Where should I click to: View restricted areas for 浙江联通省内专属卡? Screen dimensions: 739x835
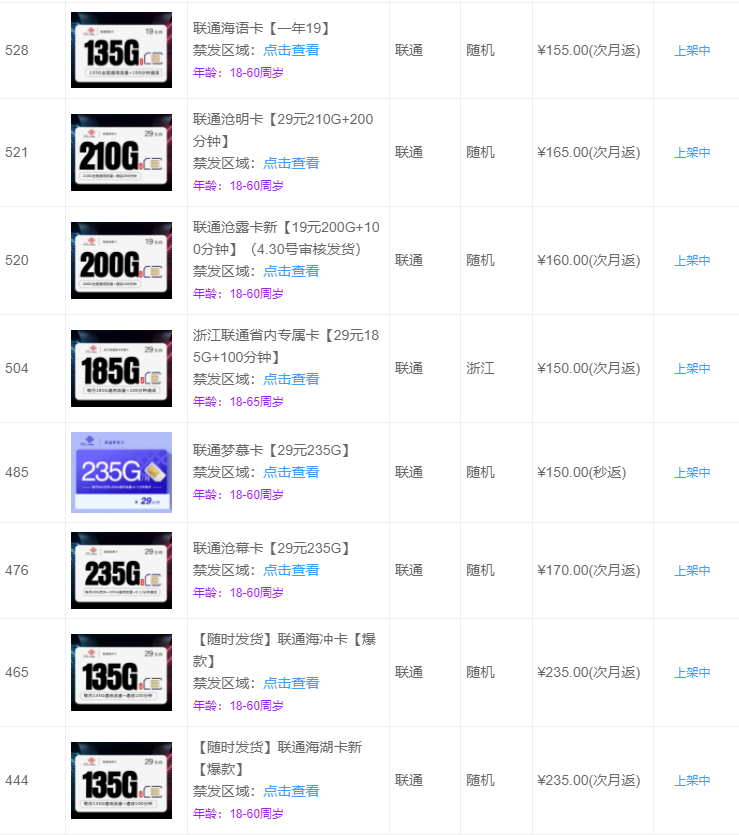point(291,379)
